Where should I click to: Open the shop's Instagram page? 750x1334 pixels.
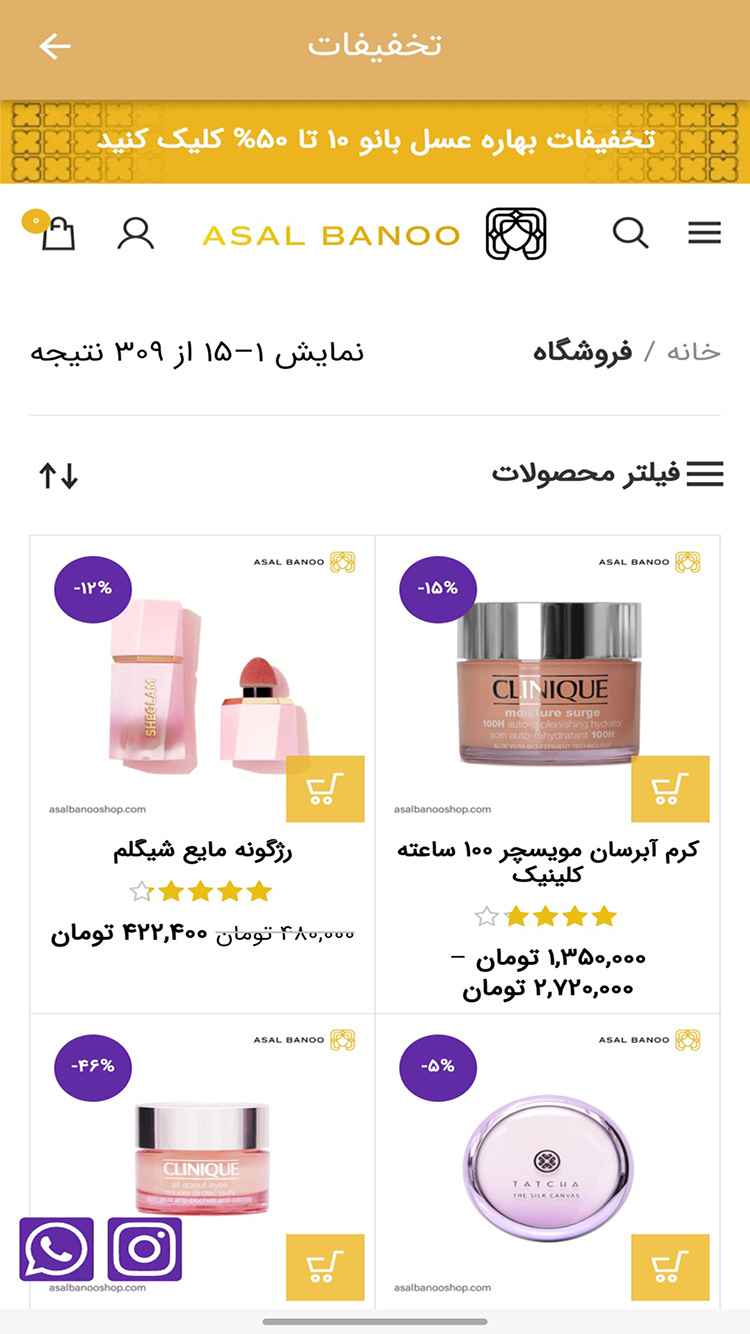pos(145,1247)
